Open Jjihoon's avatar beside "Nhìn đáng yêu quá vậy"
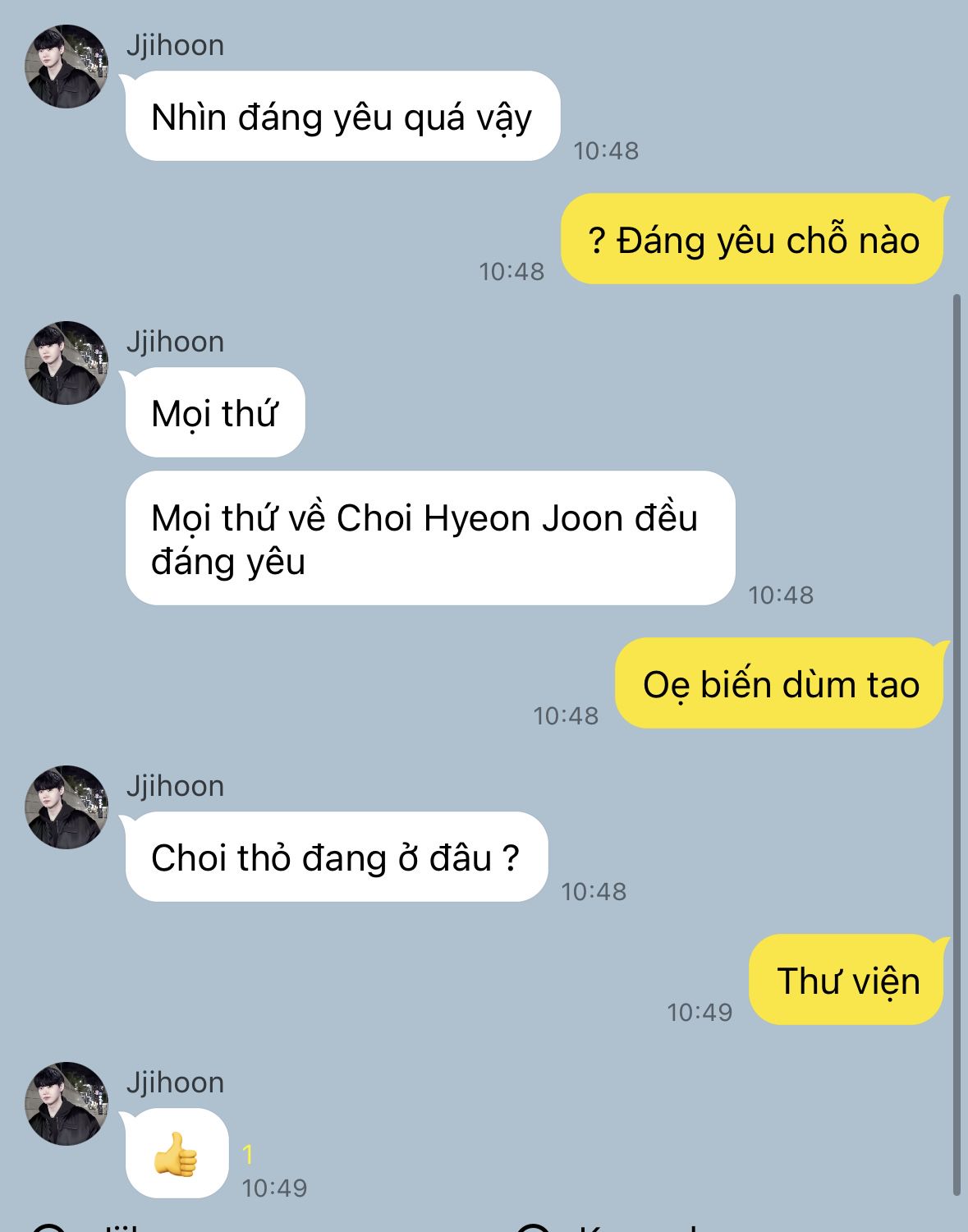Viewport: 968px width, 1232px height. (67, 67)
